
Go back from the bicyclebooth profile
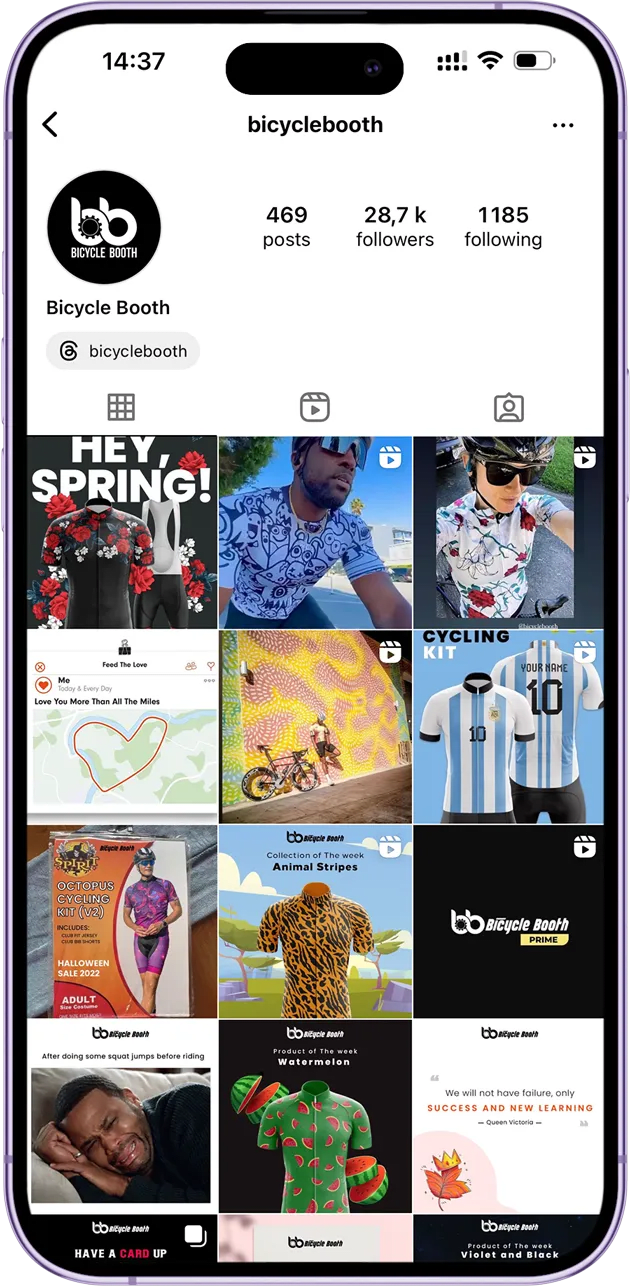[x=50, y=124]
